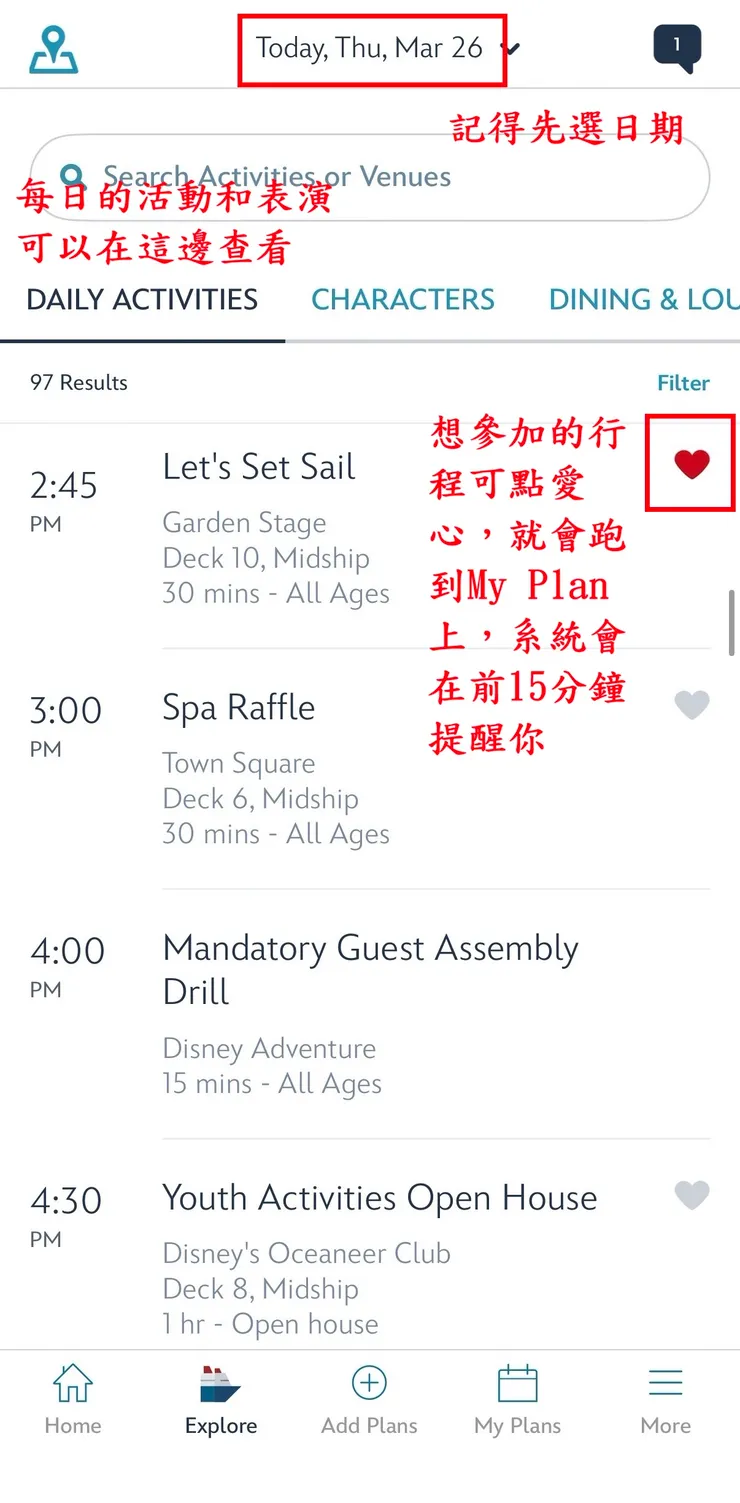The width and height of the screenshot is (740, 1503).
Task: Favorite Youth Activities Open House
Action: pos(691,1195)
